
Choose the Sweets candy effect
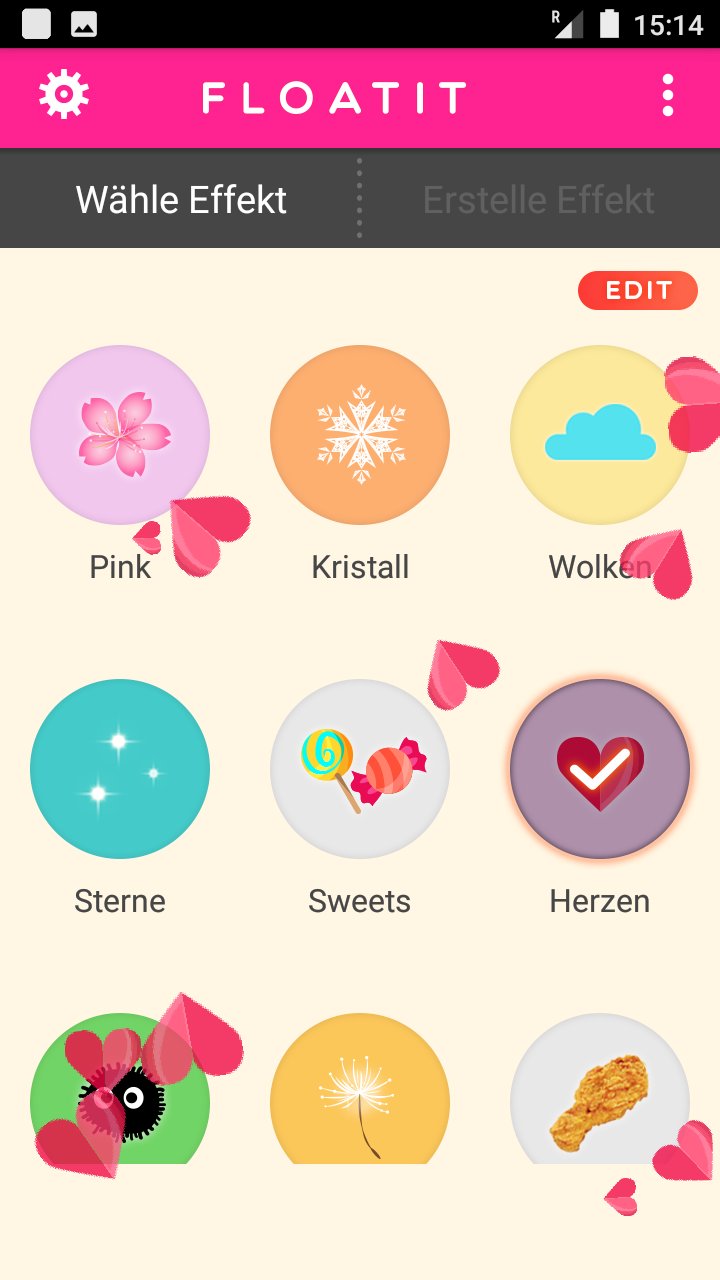point(360,769)
